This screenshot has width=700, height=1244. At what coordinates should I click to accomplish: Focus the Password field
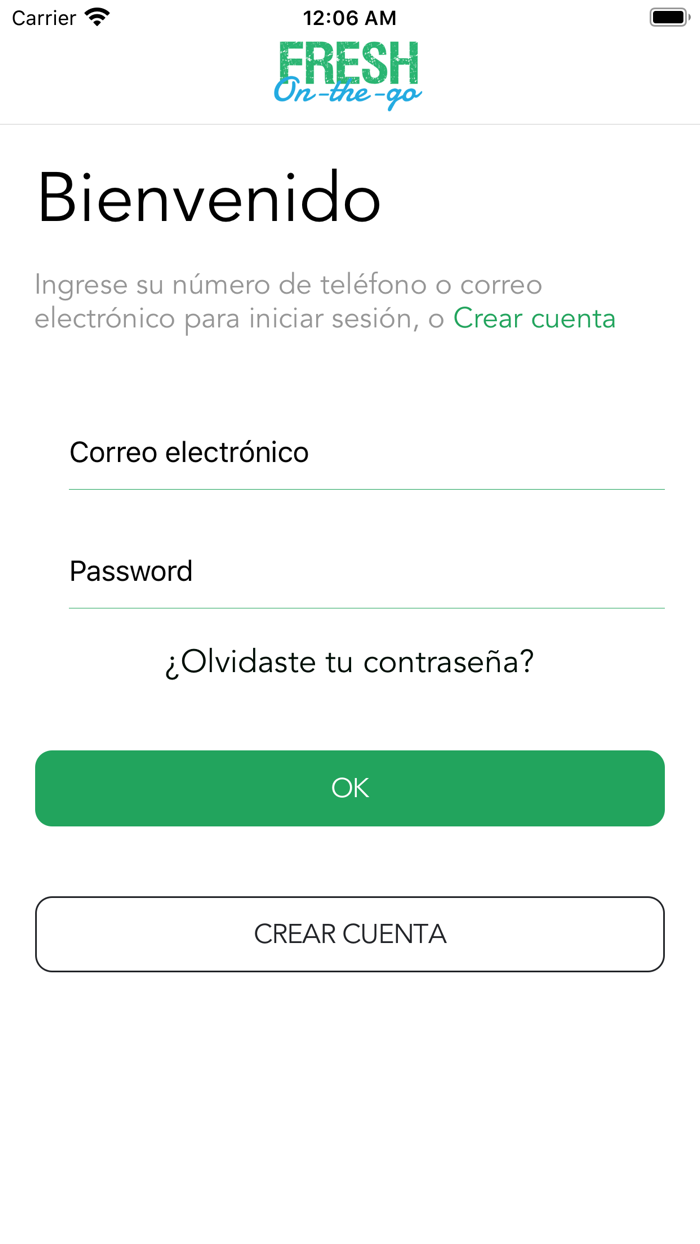pos(366,571)
